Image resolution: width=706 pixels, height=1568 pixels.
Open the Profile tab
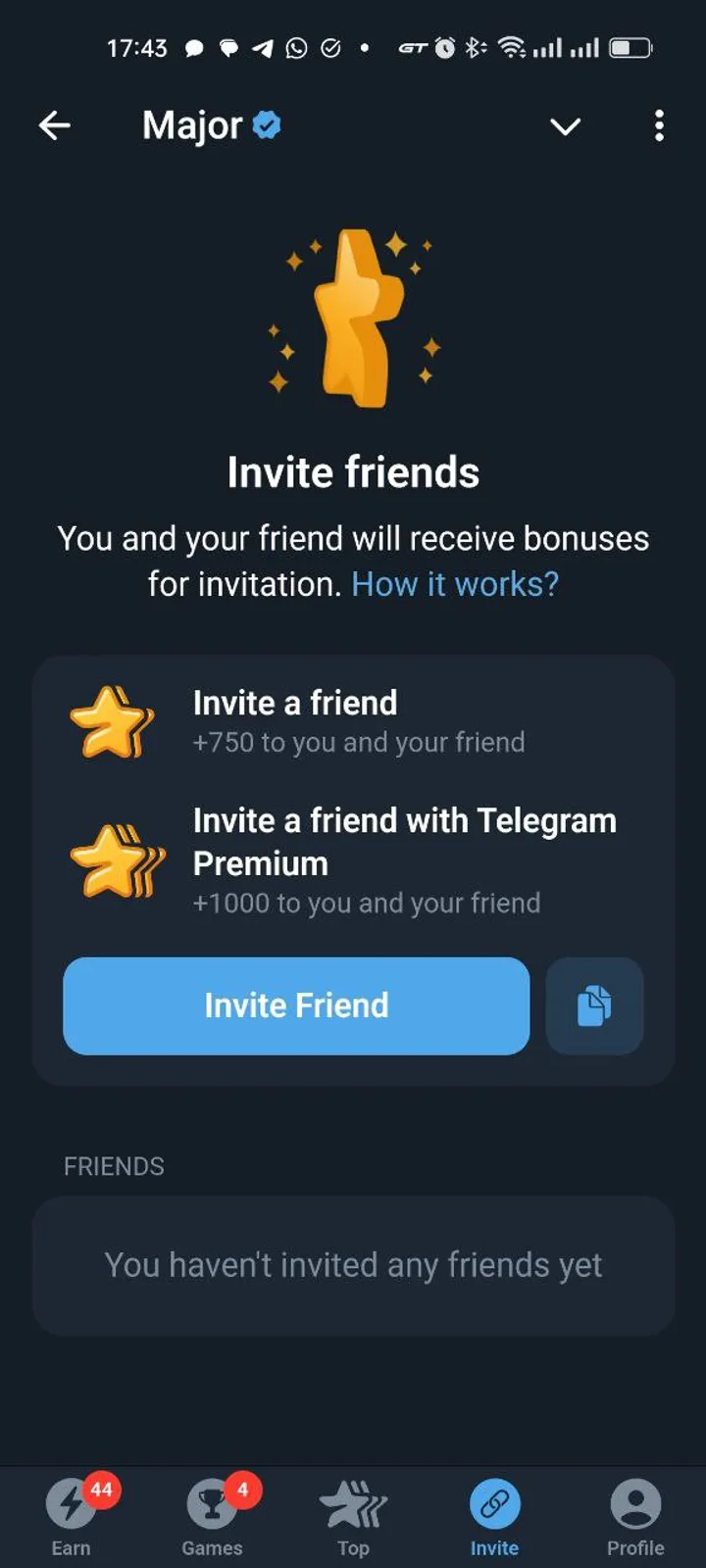pos(635,1515)
